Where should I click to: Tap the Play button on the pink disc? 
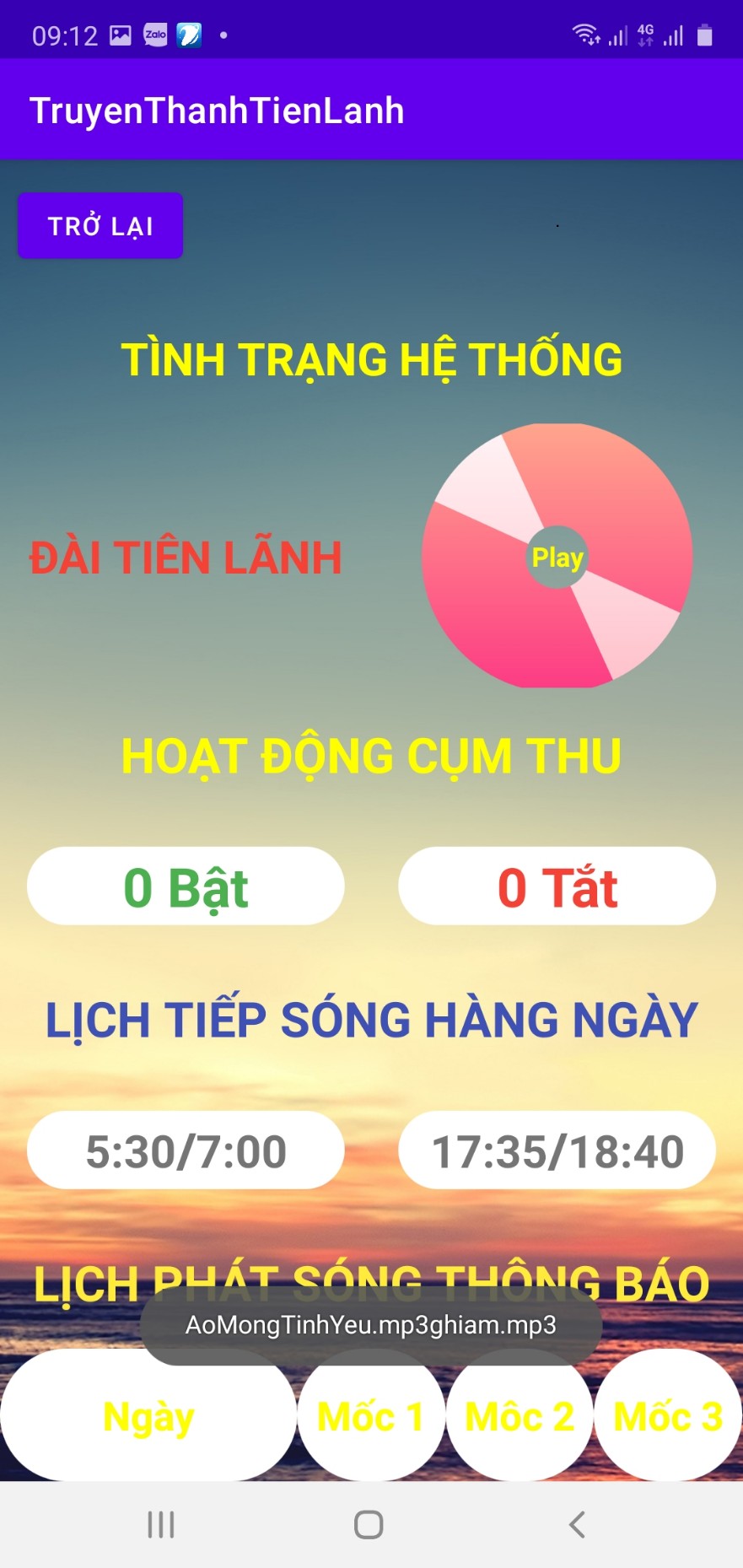pyautogui.click(x=557, y=557)
